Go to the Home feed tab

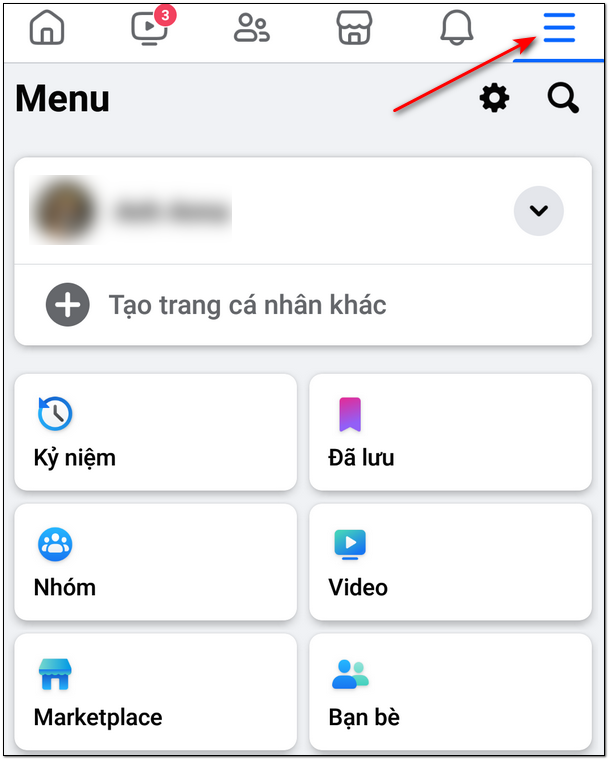[47, 29]
